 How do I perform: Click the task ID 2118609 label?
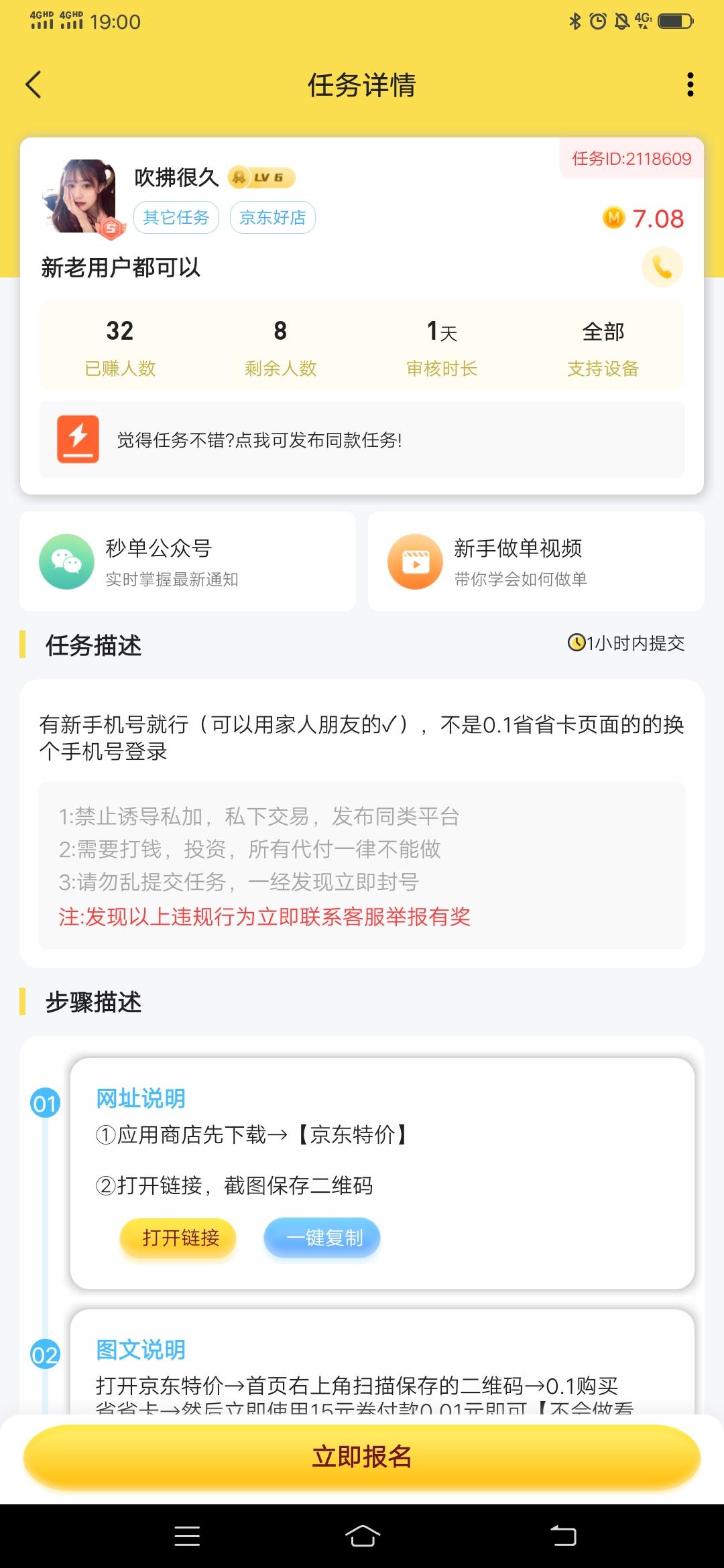[x=631, y=157]
